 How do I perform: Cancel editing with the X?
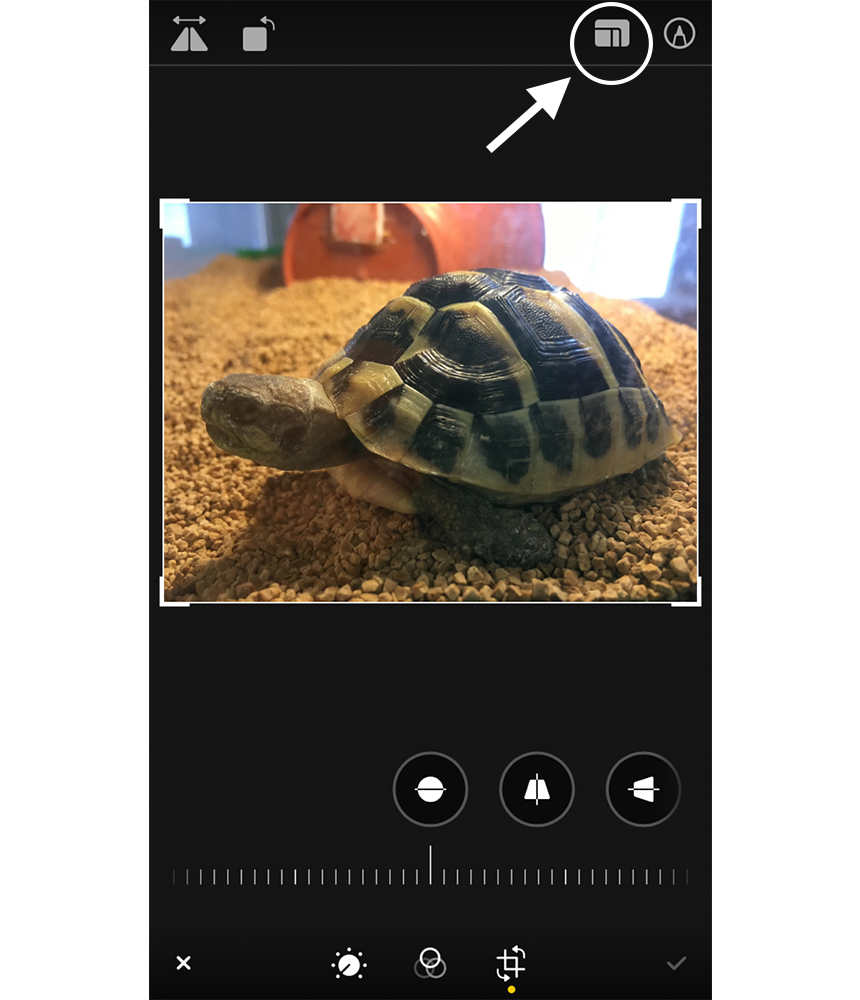click(x=184, y=963)
